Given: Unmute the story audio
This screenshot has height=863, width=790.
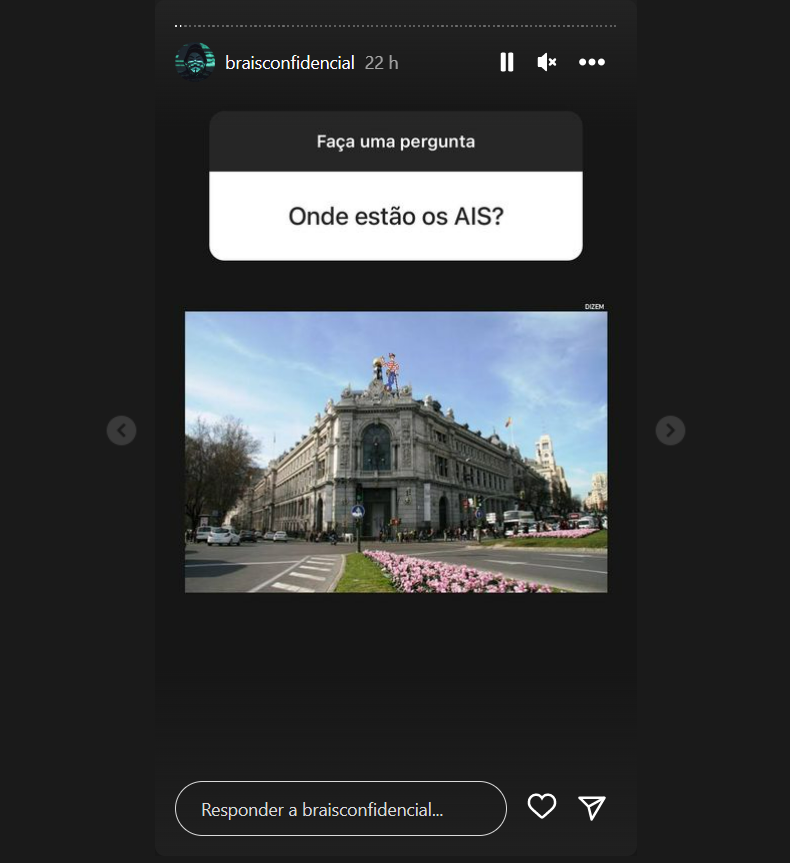Looking at the screenshot, I should (x=546, y=62).
